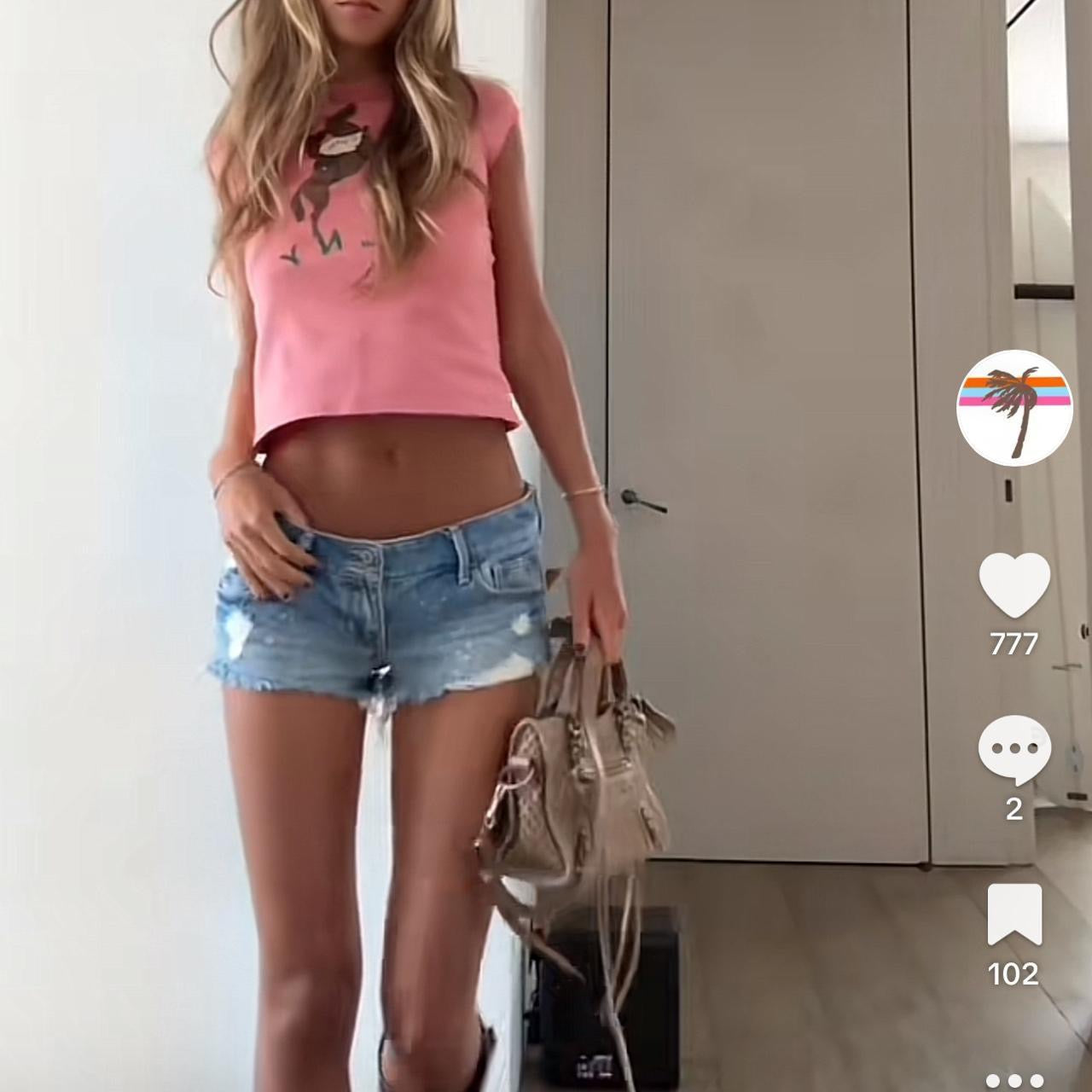Like this video with the heart

point(1014,584)
